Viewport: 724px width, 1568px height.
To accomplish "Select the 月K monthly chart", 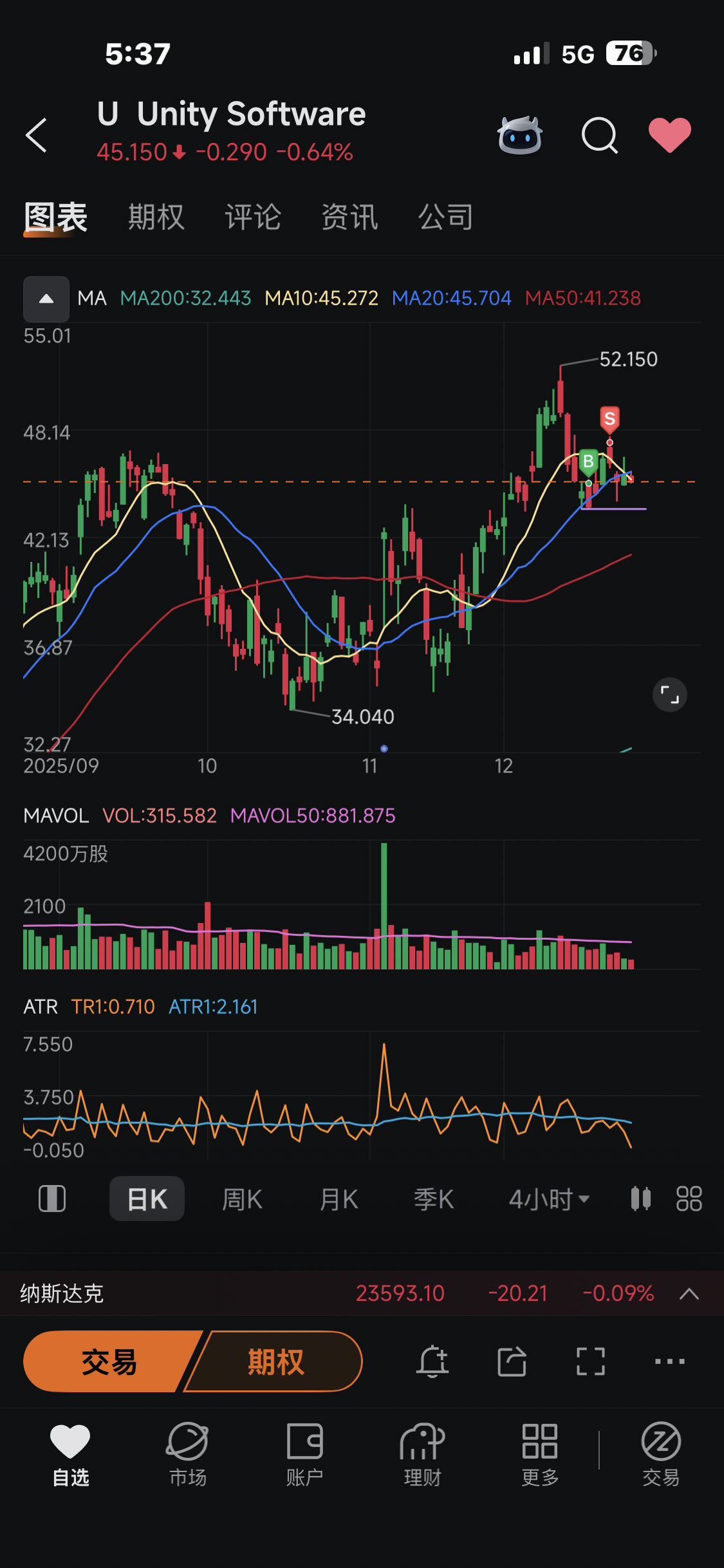I will [x=339, y=1199].
